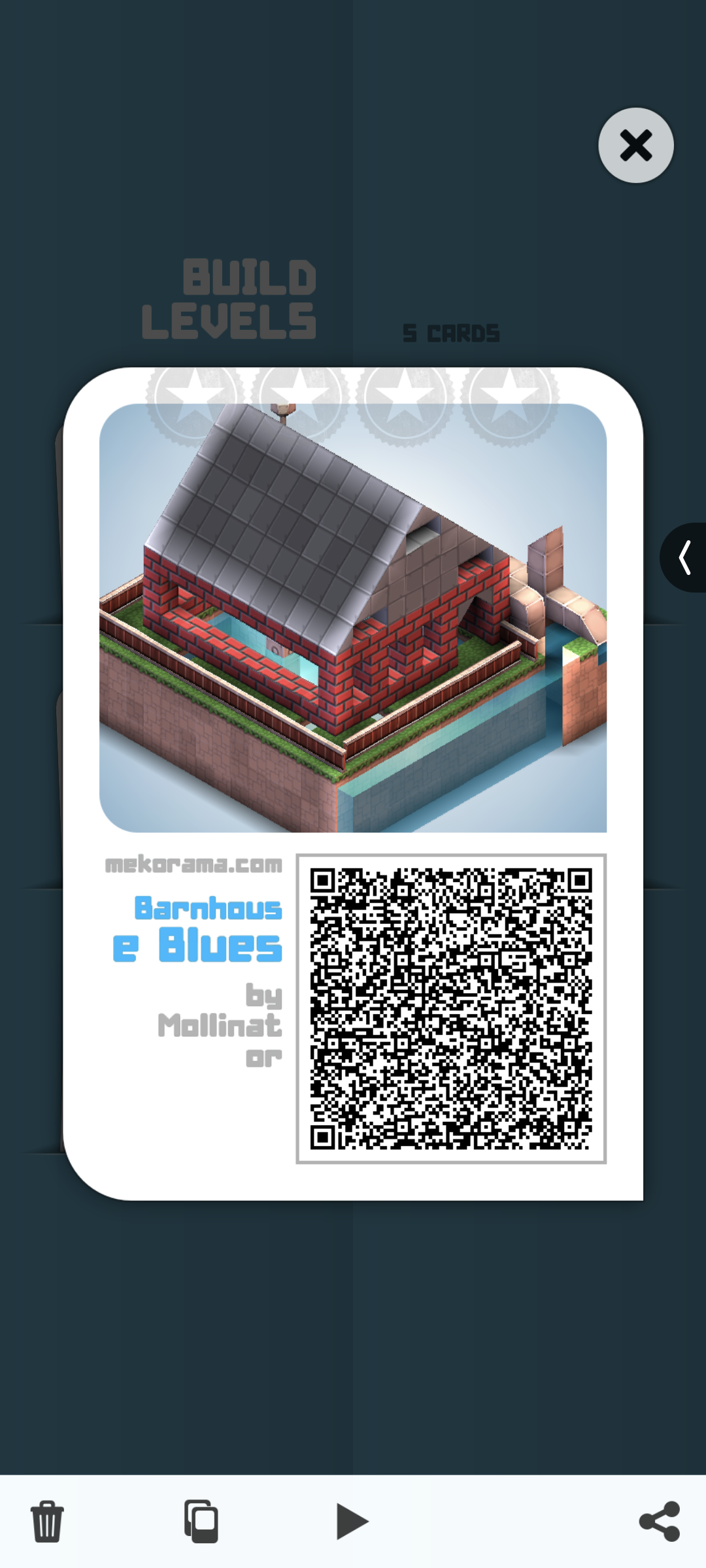The image size is (706, 1568).
Task: Duplicate the Barnhouse Blues level card
Action: click(x=201, y=1521)
